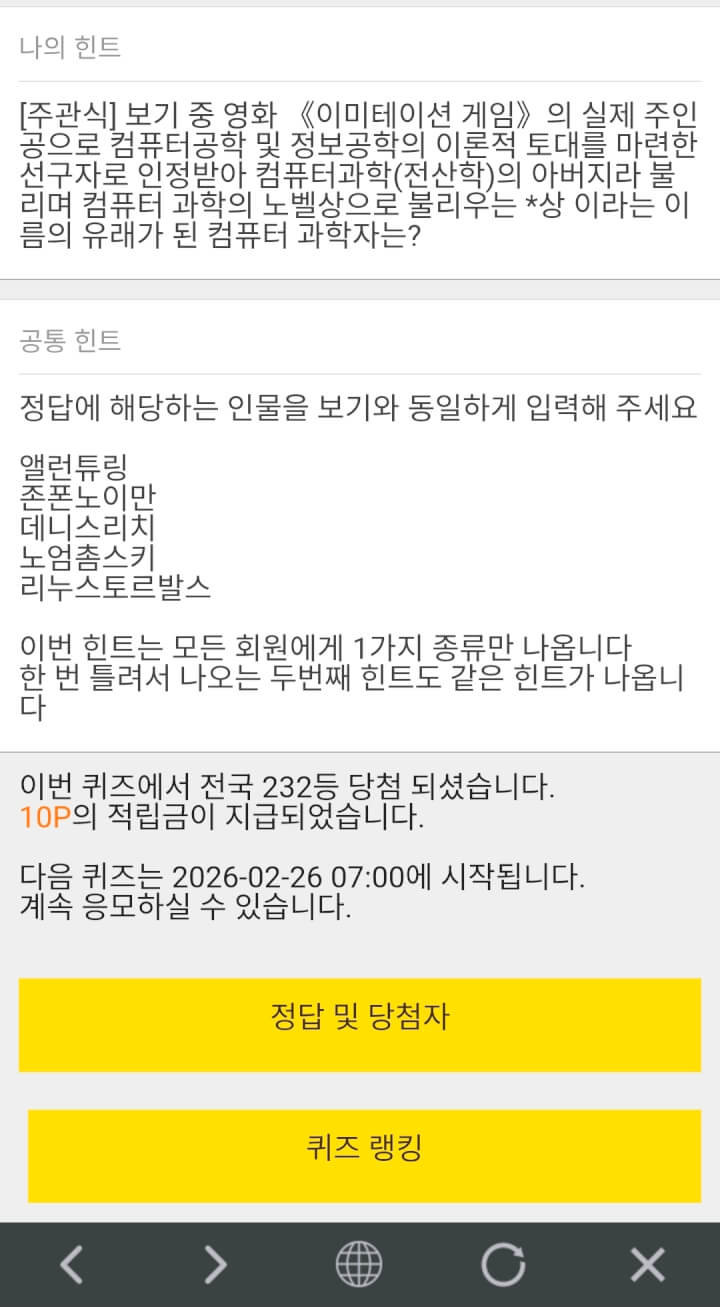Go forward to the next page
The width and height of the screenshot is (720, 1307).
(x=215, y=1265)
